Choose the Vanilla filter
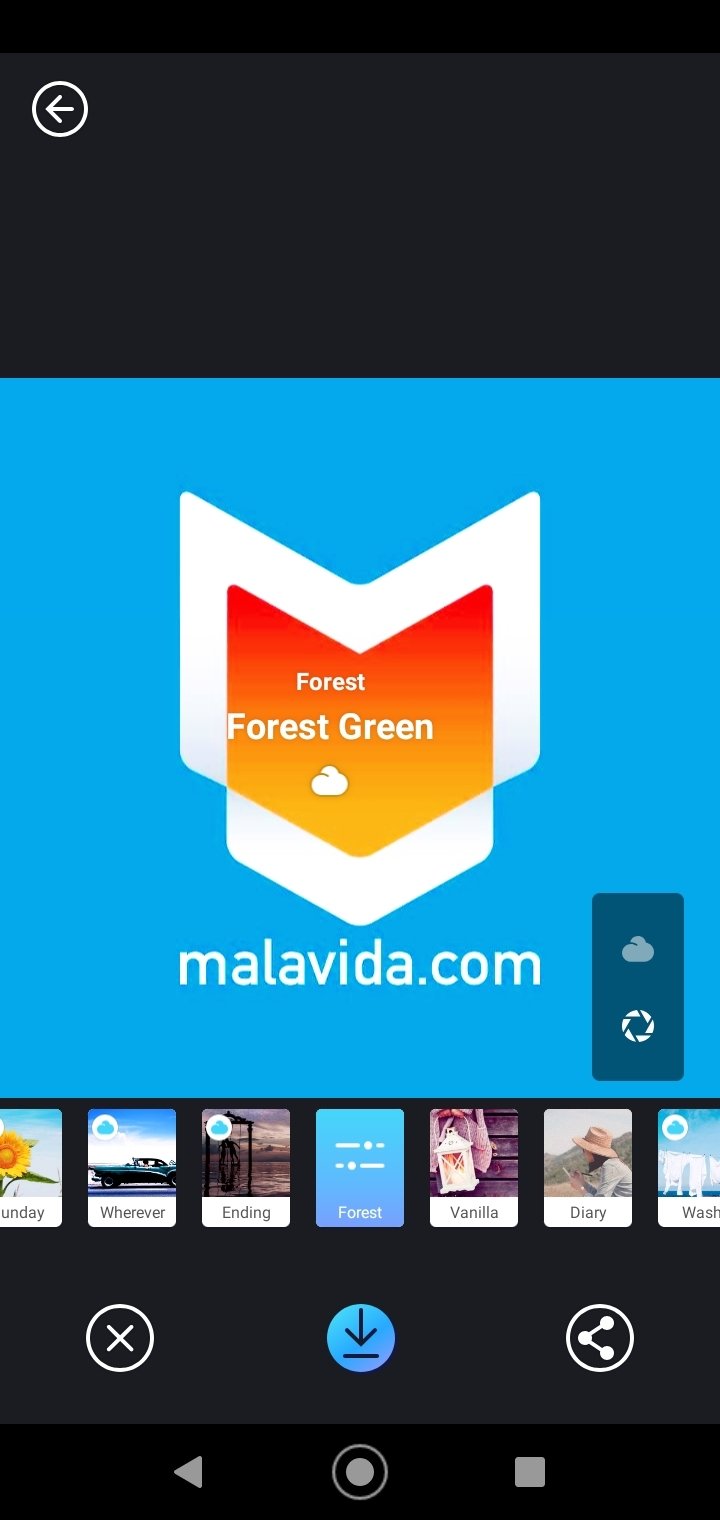 coord(474,1168)
